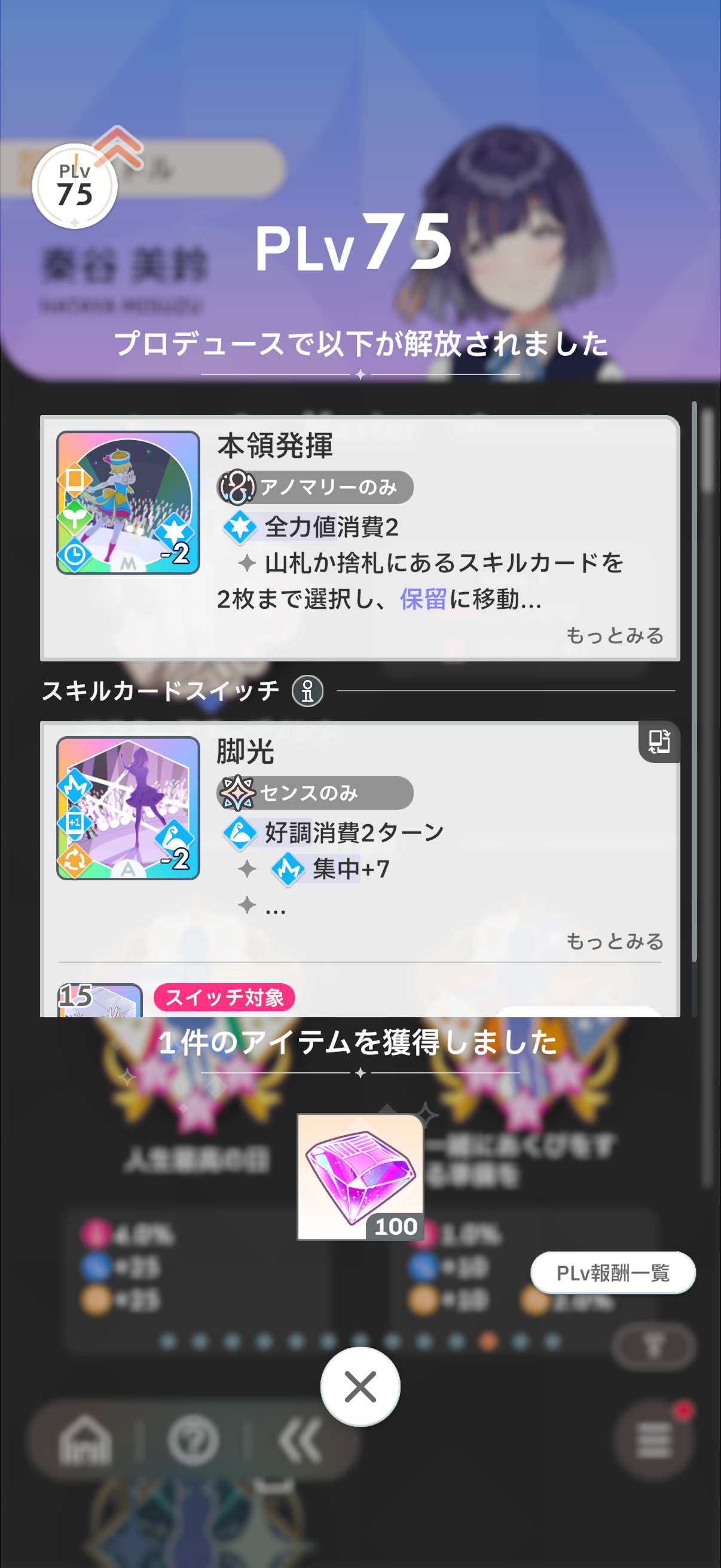Open the スキルカードスイッチ info icon

[x=307, y=691]
